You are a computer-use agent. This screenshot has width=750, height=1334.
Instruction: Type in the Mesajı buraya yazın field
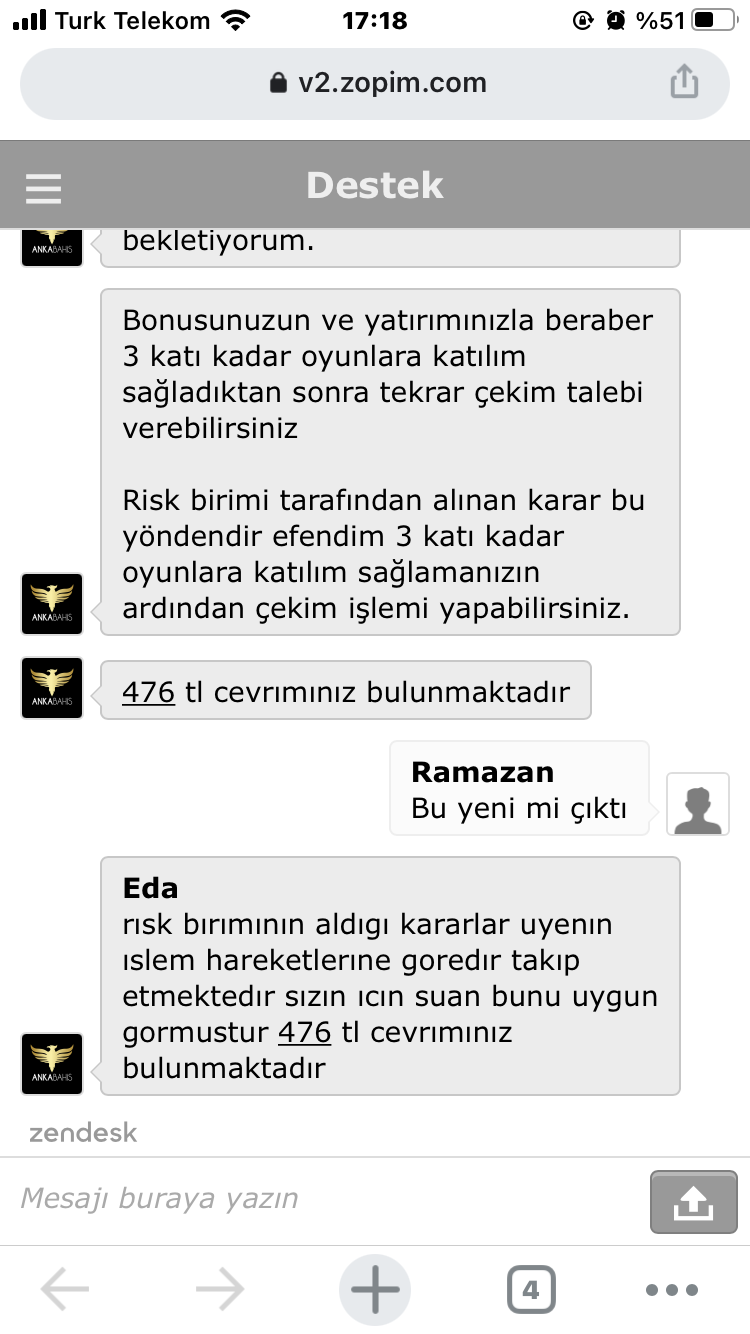(x=320, y=1198)
